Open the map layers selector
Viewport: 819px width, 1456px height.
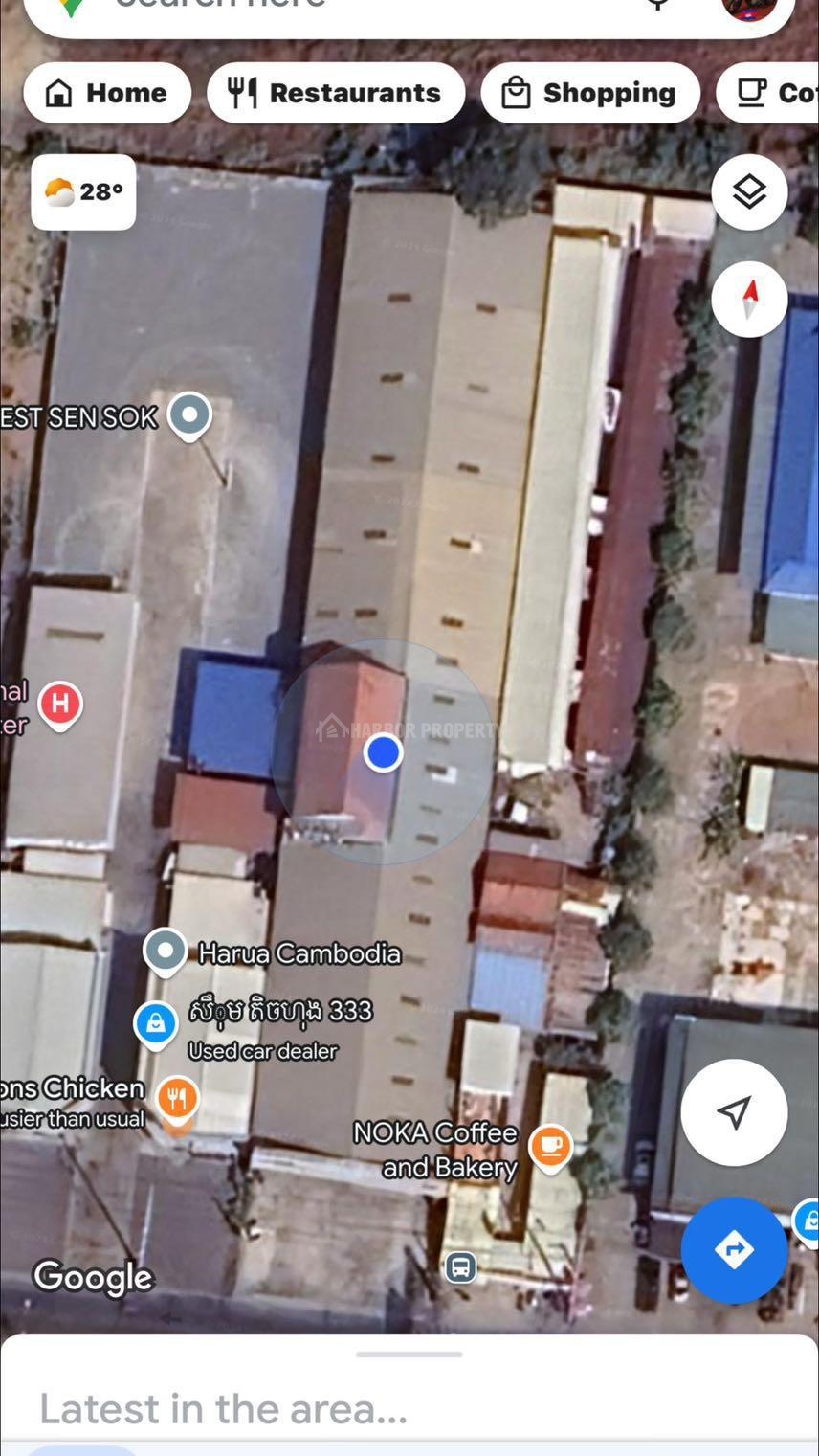pos(749,192)
